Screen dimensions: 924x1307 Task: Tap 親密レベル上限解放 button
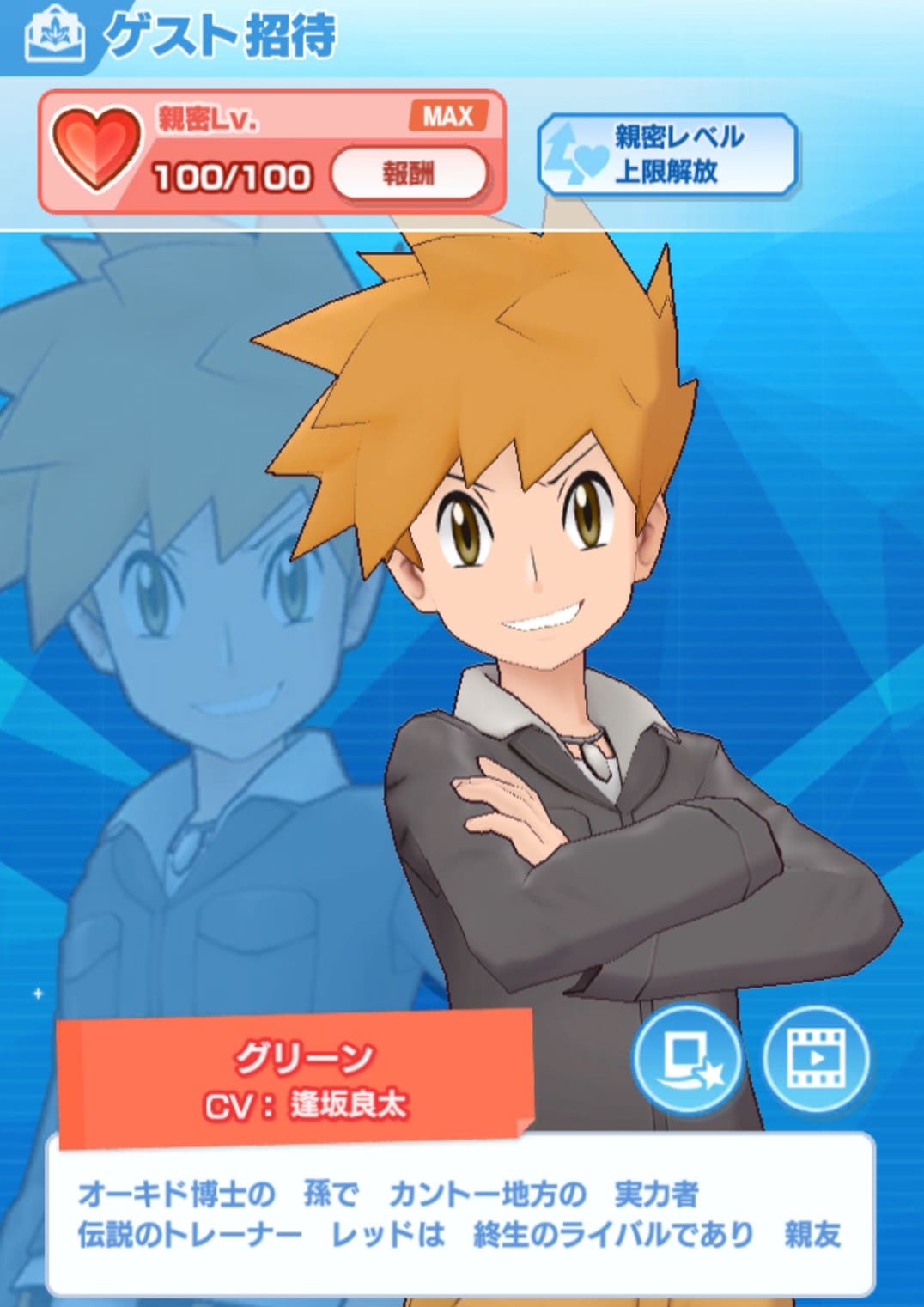(667, 154)
